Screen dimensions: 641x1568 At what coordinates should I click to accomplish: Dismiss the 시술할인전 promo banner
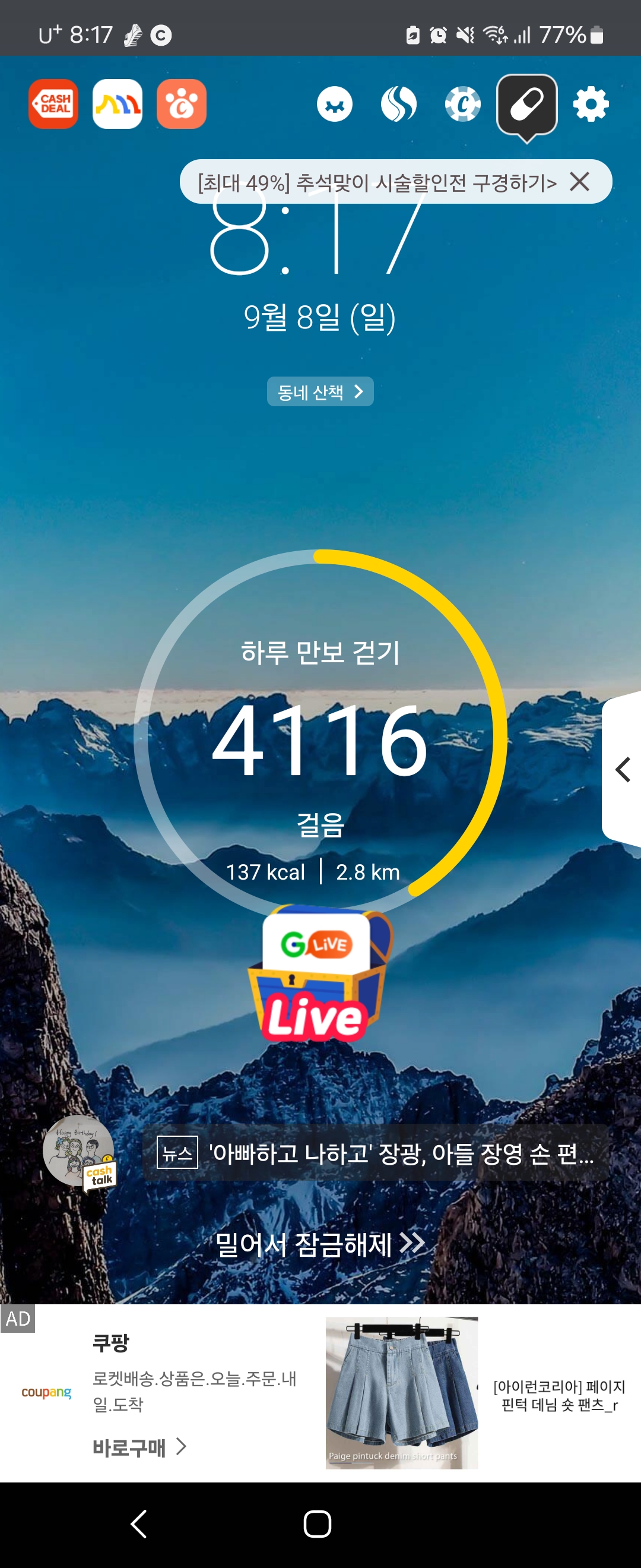(x=580, y=181)
